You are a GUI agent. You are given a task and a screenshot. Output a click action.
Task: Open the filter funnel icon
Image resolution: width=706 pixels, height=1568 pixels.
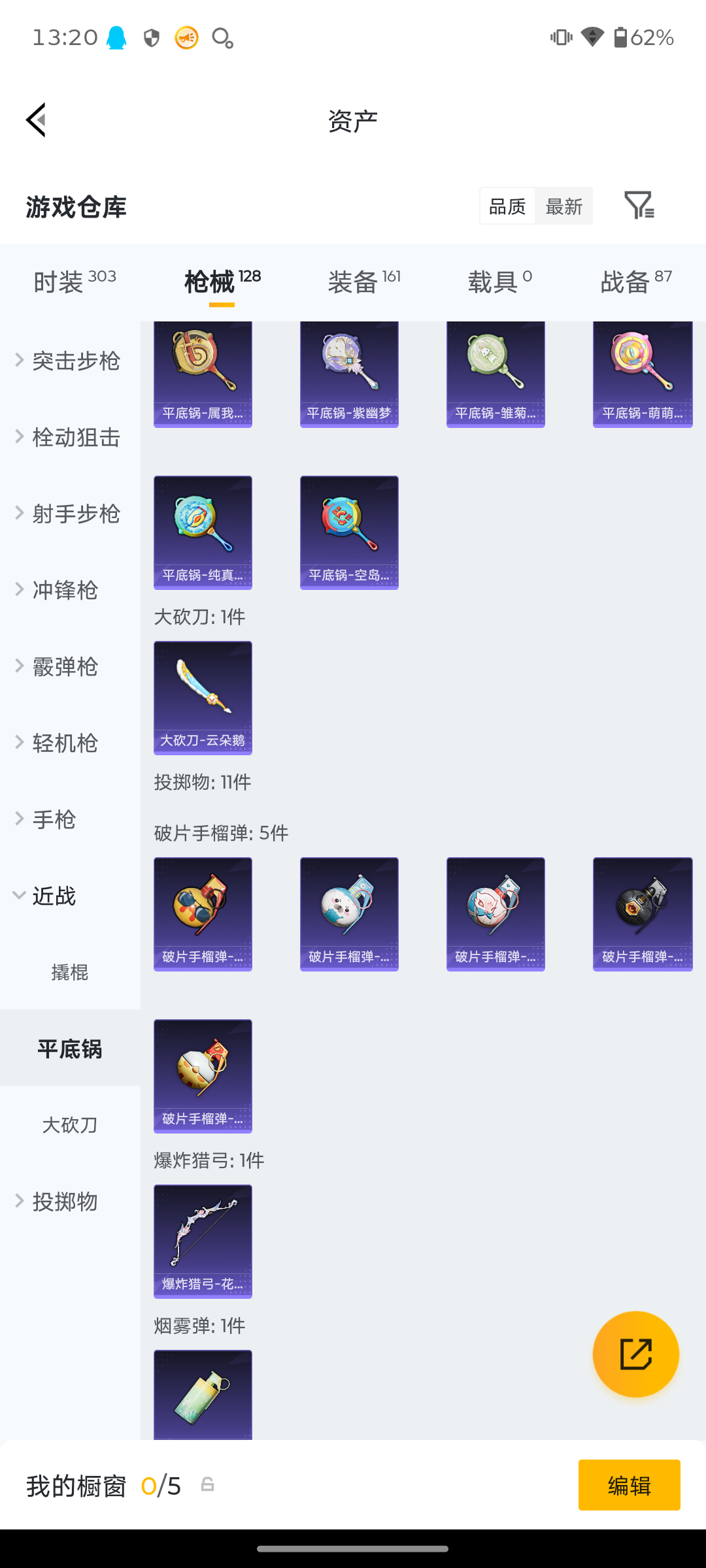[x=639, y=205]
